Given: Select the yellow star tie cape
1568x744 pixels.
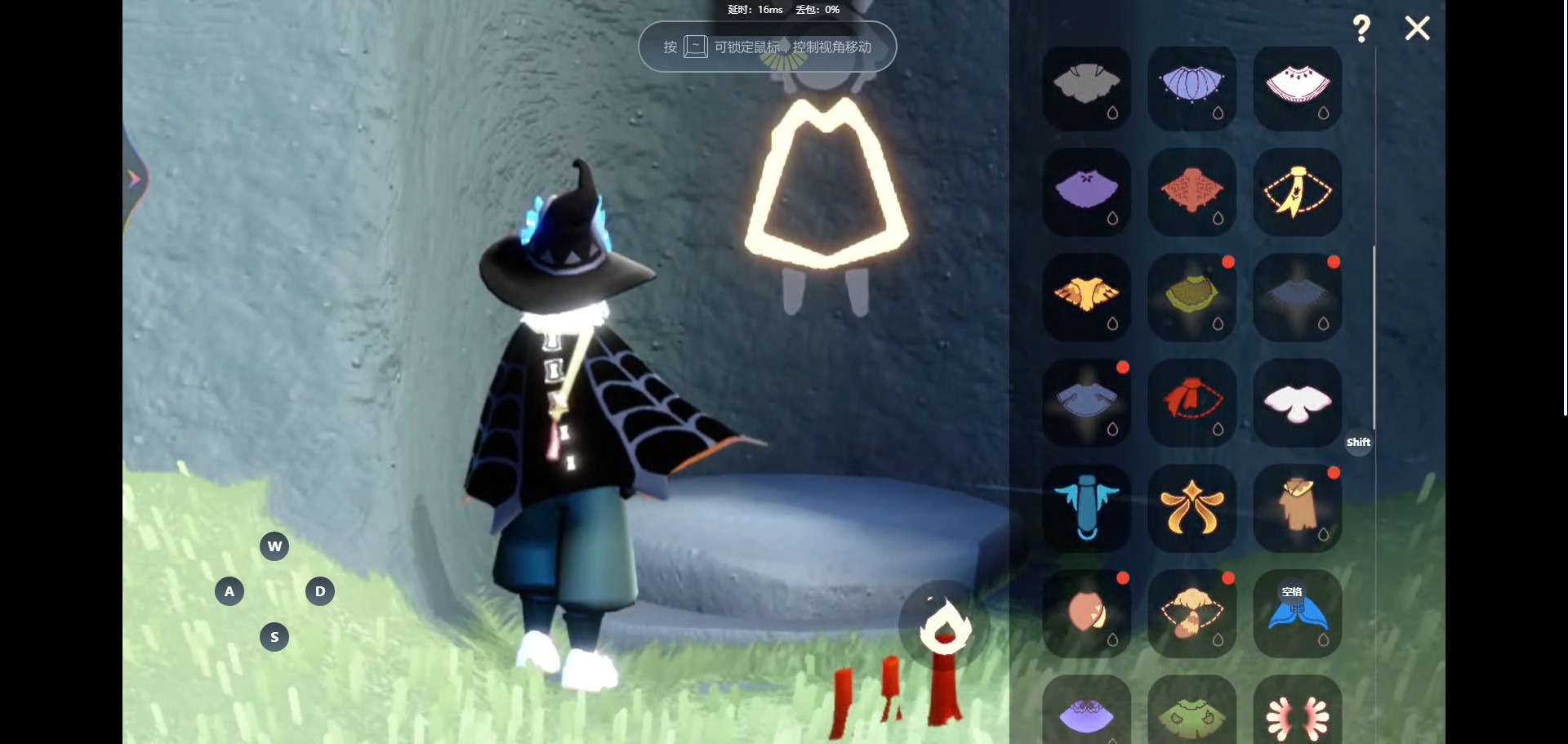Looking at the screenshot, I should coord(1297,192).
